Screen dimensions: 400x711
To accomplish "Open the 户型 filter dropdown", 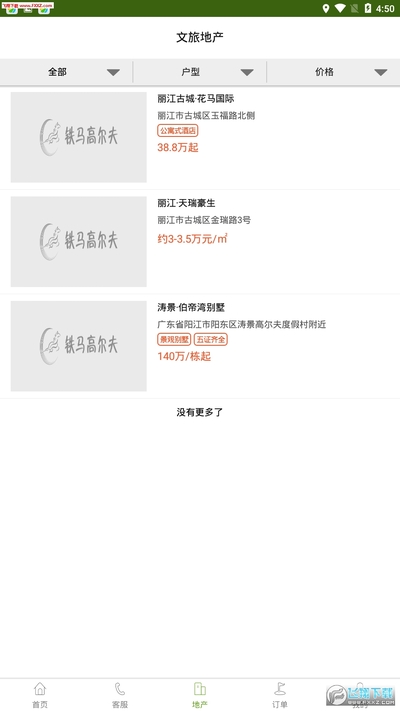I will point(200,72).
